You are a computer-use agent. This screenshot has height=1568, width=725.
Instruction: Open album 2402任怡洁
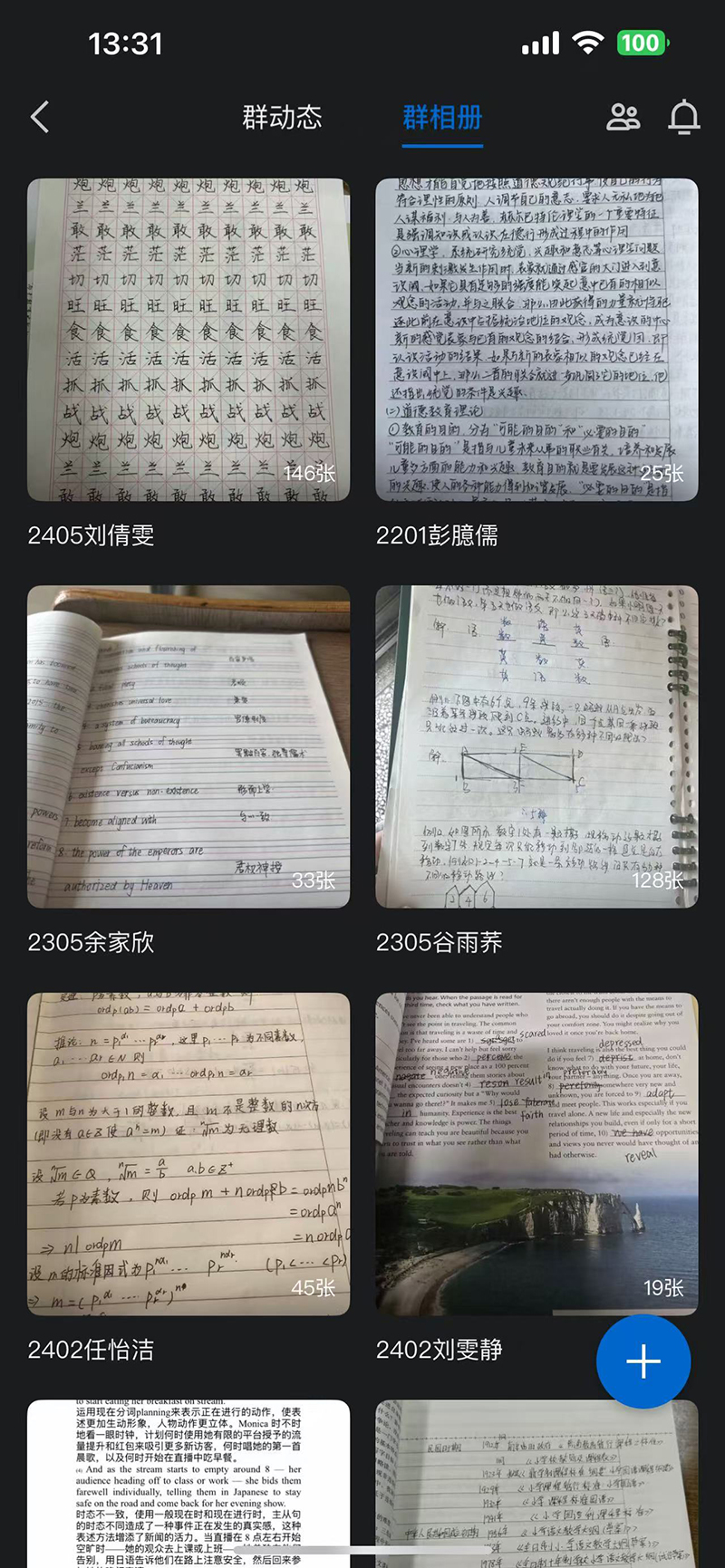pos(188,1154)
